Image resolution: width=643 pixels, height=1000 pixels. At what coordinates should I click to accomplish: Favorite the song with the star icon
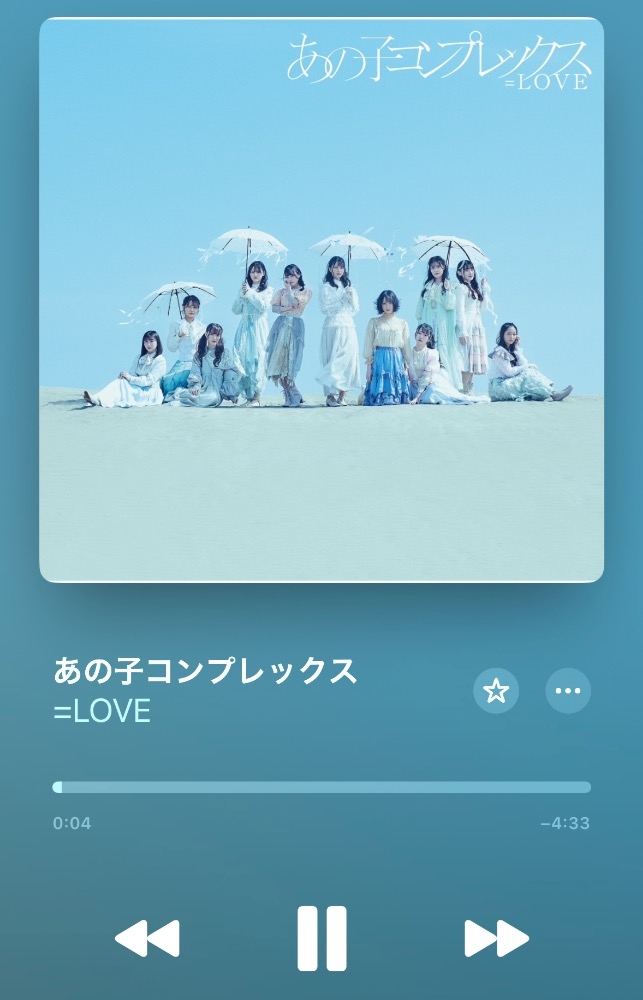click(x=496, y=691)
